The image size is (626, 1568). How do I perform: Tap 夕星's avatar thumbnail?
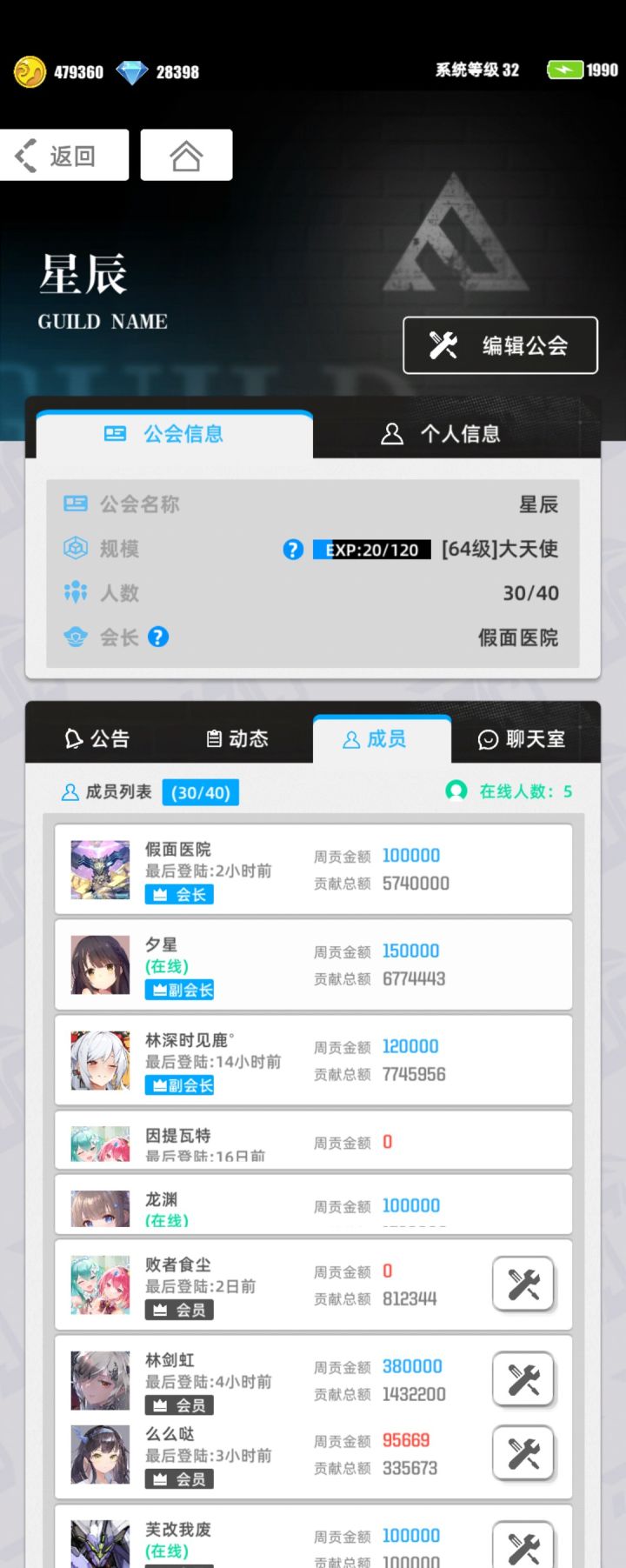coord(99,965)
